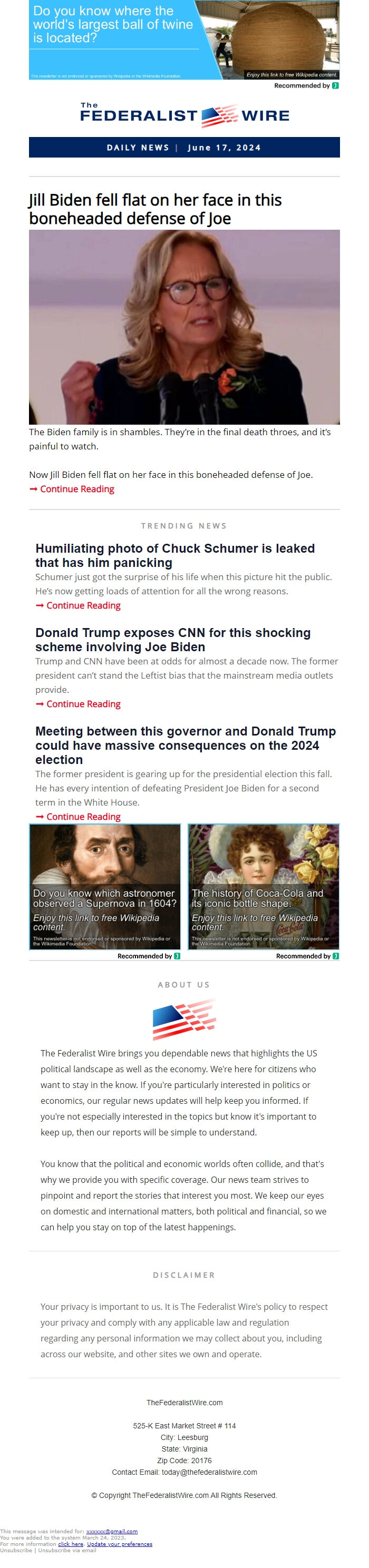This screenshot has height=1568, width=369.
Task: Open the Jill Biden headline article
Action: tap(156, 209)
